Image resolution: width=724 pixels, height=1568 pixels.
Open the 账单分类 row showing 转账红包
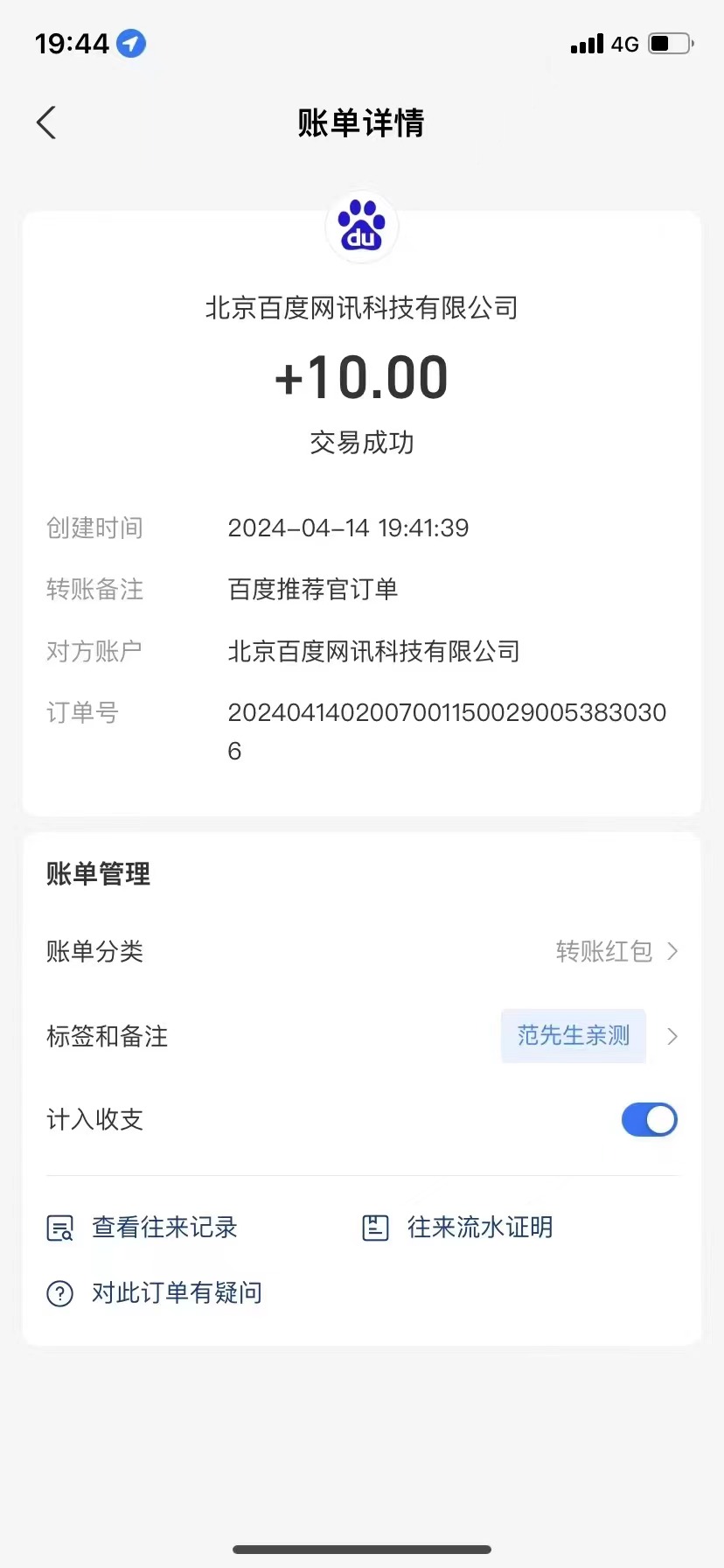pyautogui.click(x=362, y=951)
